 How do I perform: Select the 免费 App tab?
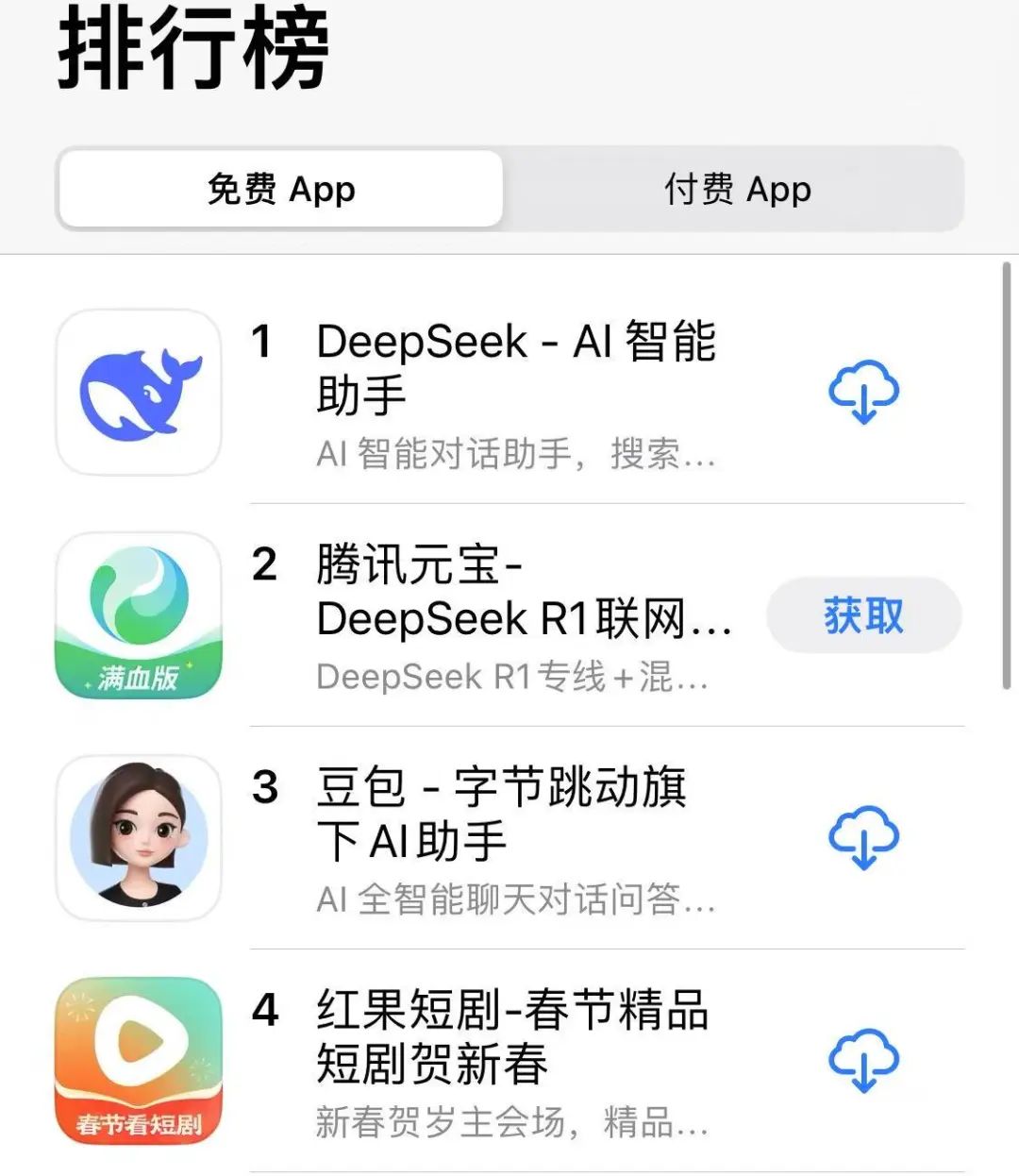(x=280, y=189)
